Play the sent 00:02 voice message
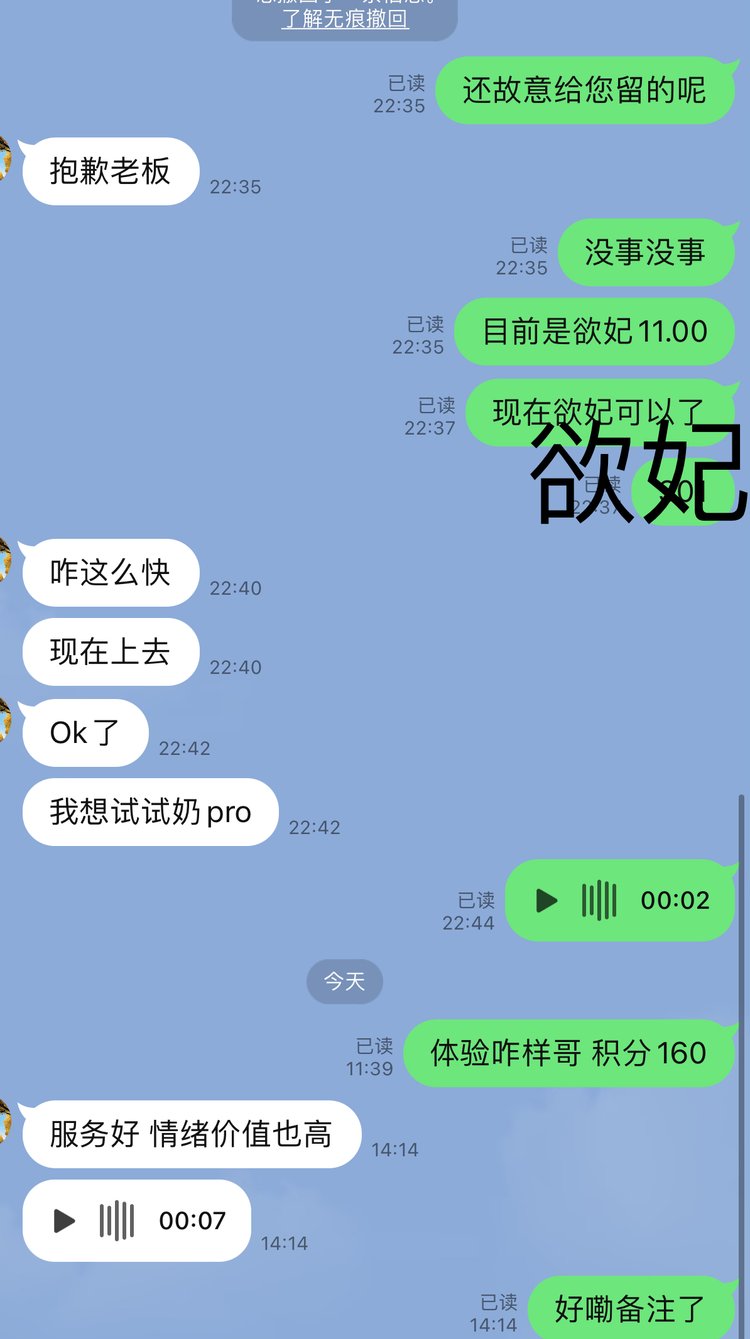Screen dimensions: 750x1339 pyautogui.click(x=547, y=900)
